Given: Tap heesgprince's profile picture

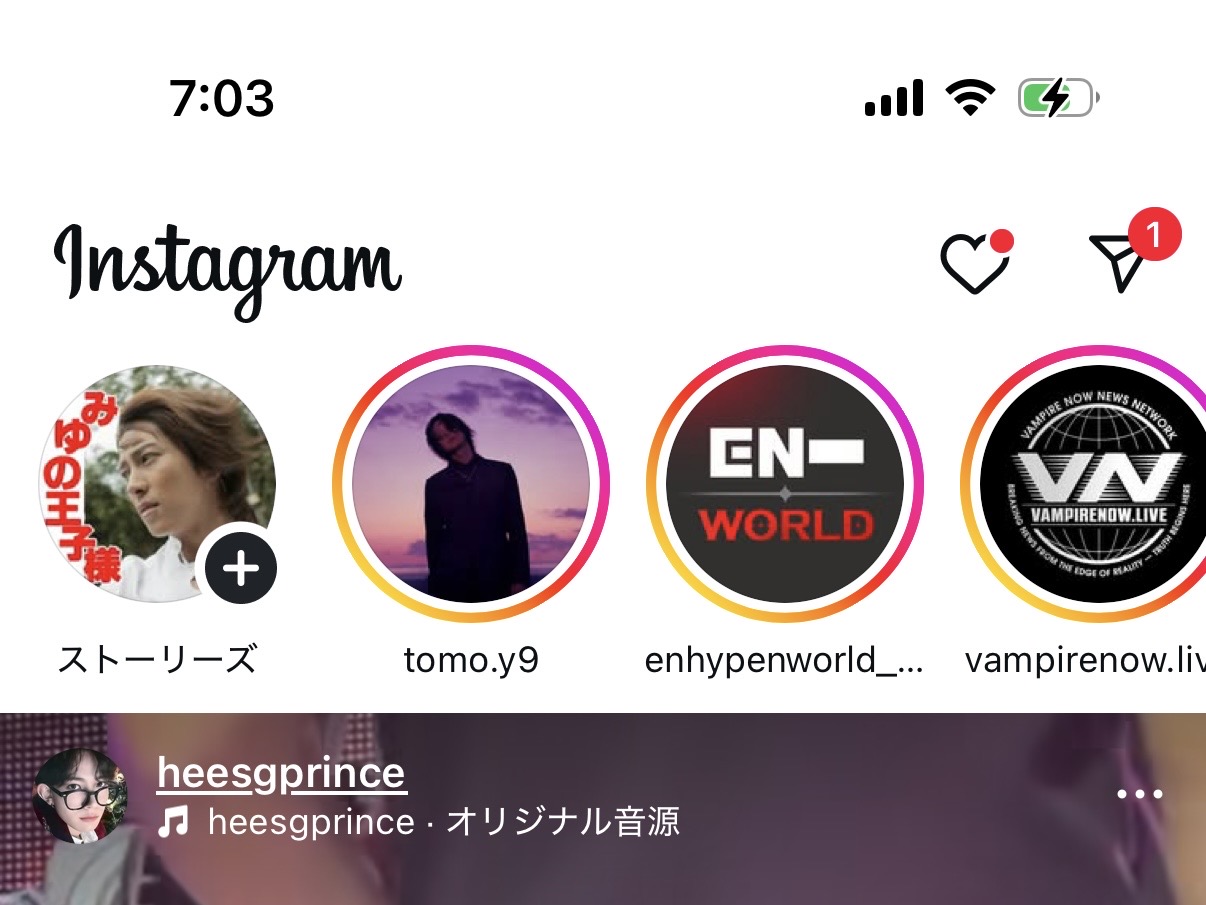Looking at the screenshot, I should (80, 795).
